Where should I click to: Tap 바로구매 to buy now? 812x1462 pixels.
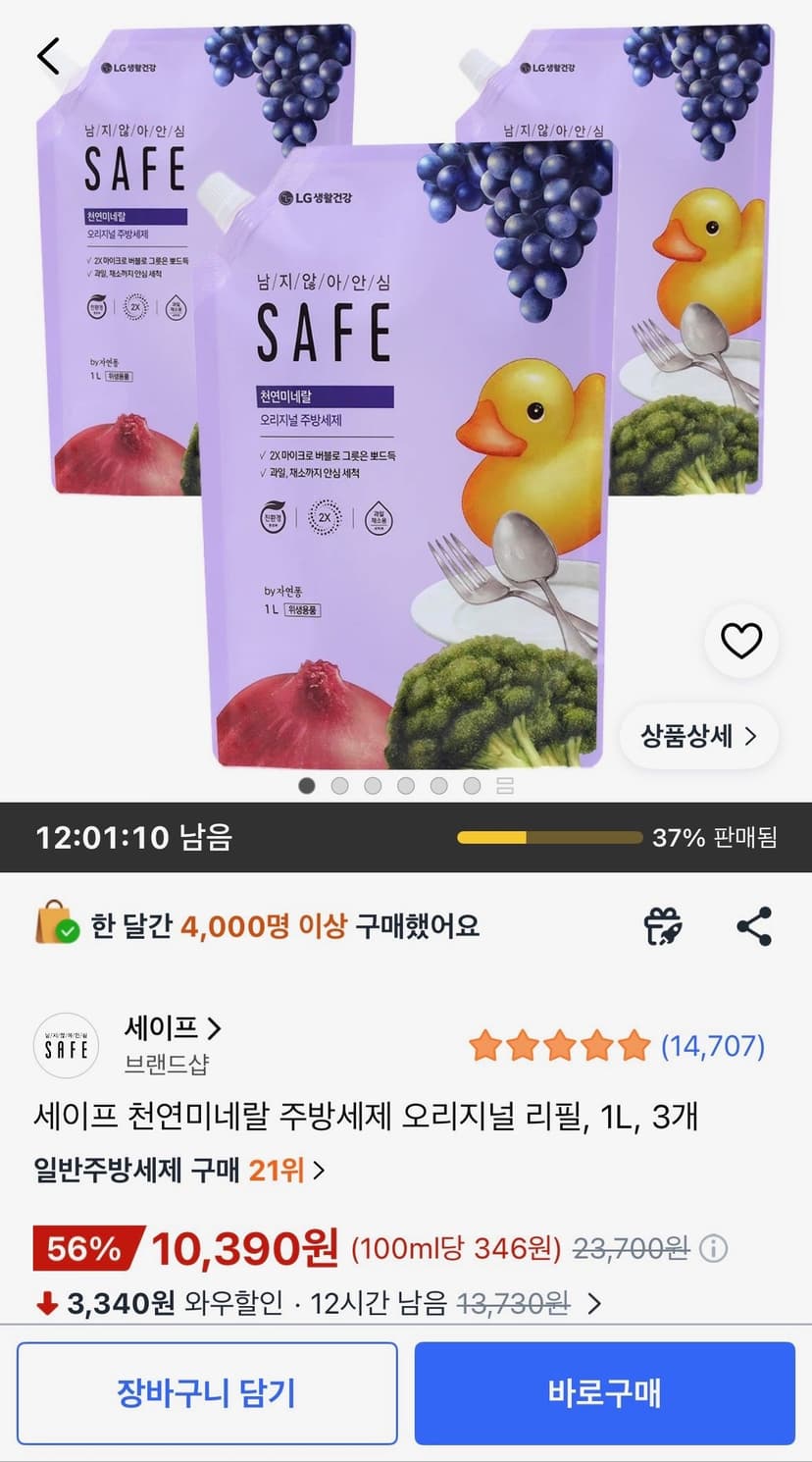click(604, 1393)
